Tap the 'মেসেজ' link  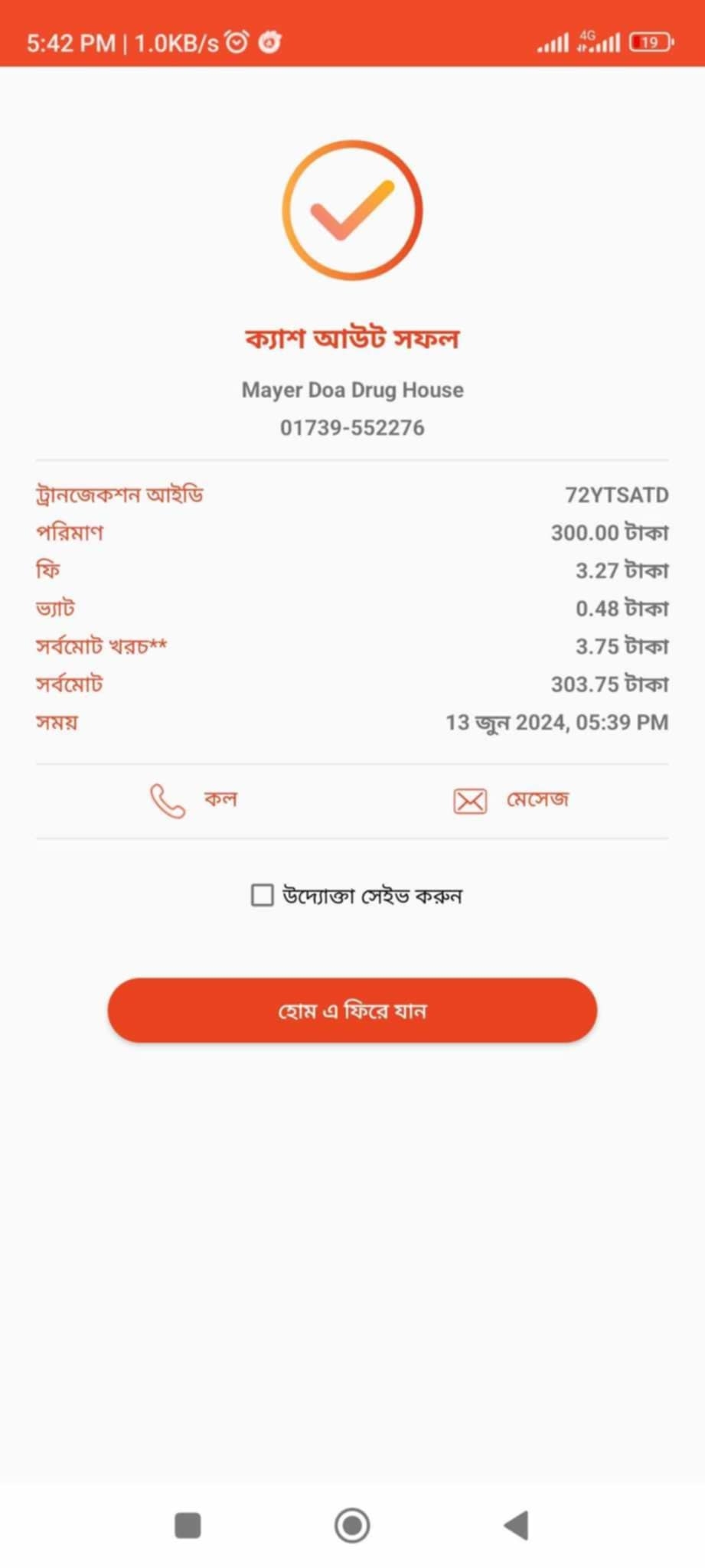pyautogui.click(x=537, y=799)
